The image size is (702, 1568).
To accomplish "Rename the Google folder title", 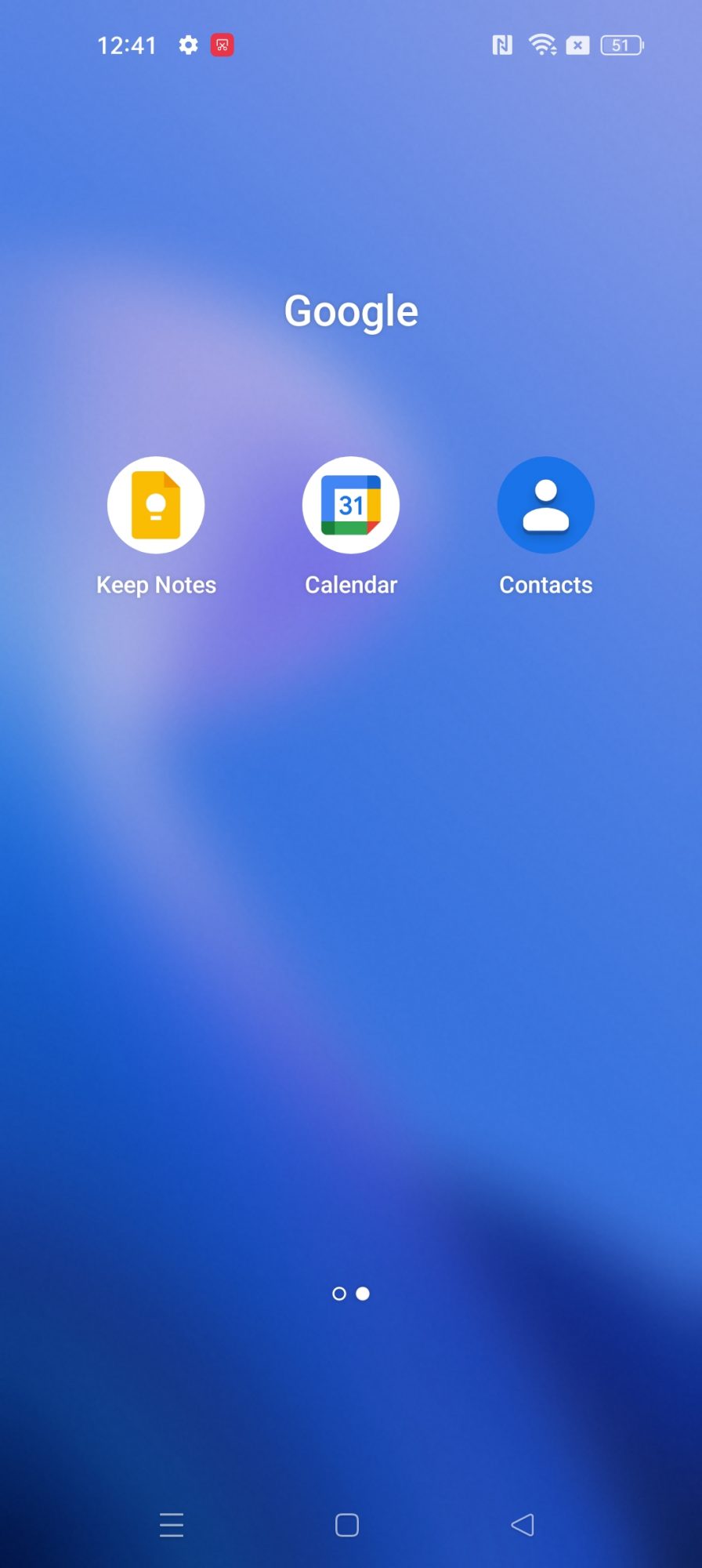I will [x=351, y=311].
